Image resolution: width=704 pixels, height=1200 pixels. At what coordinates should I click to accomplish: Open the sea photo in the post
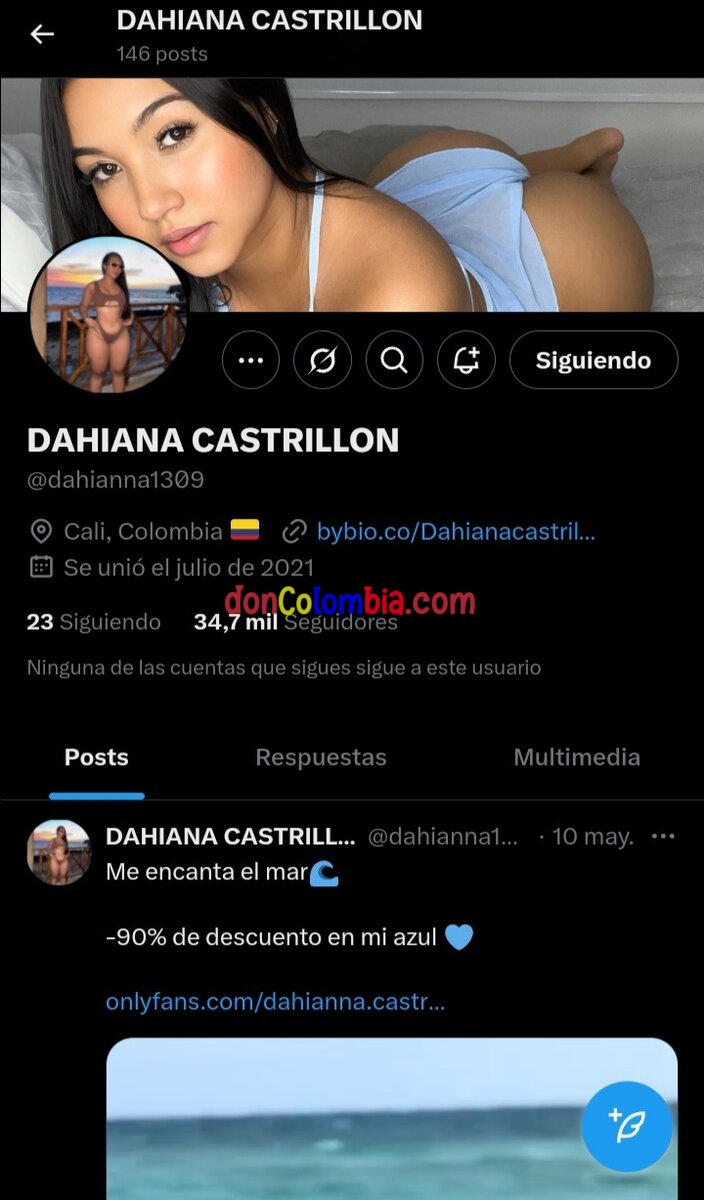[x=340, y=1120]
